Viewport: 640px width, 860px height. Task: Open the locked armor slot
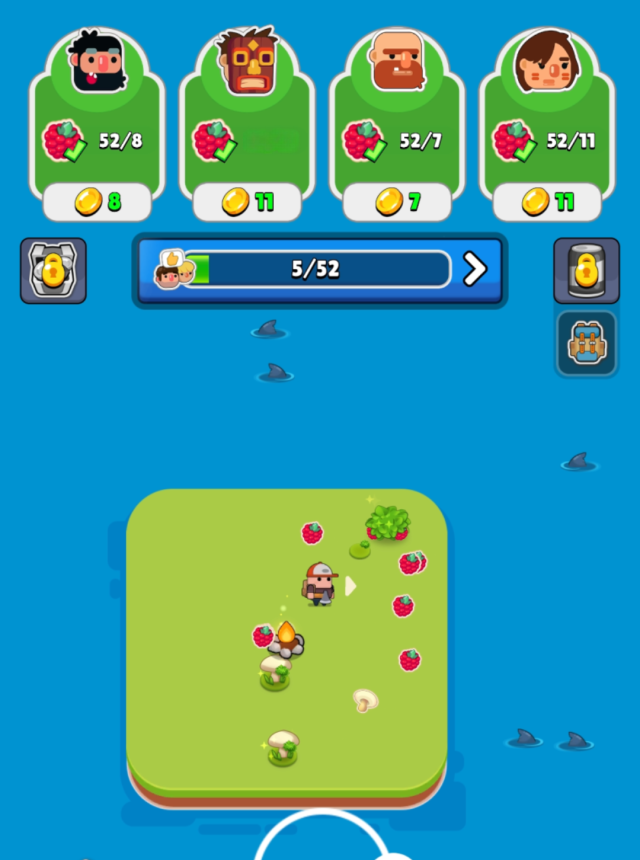pyautogui.click(x=53, y=271)
